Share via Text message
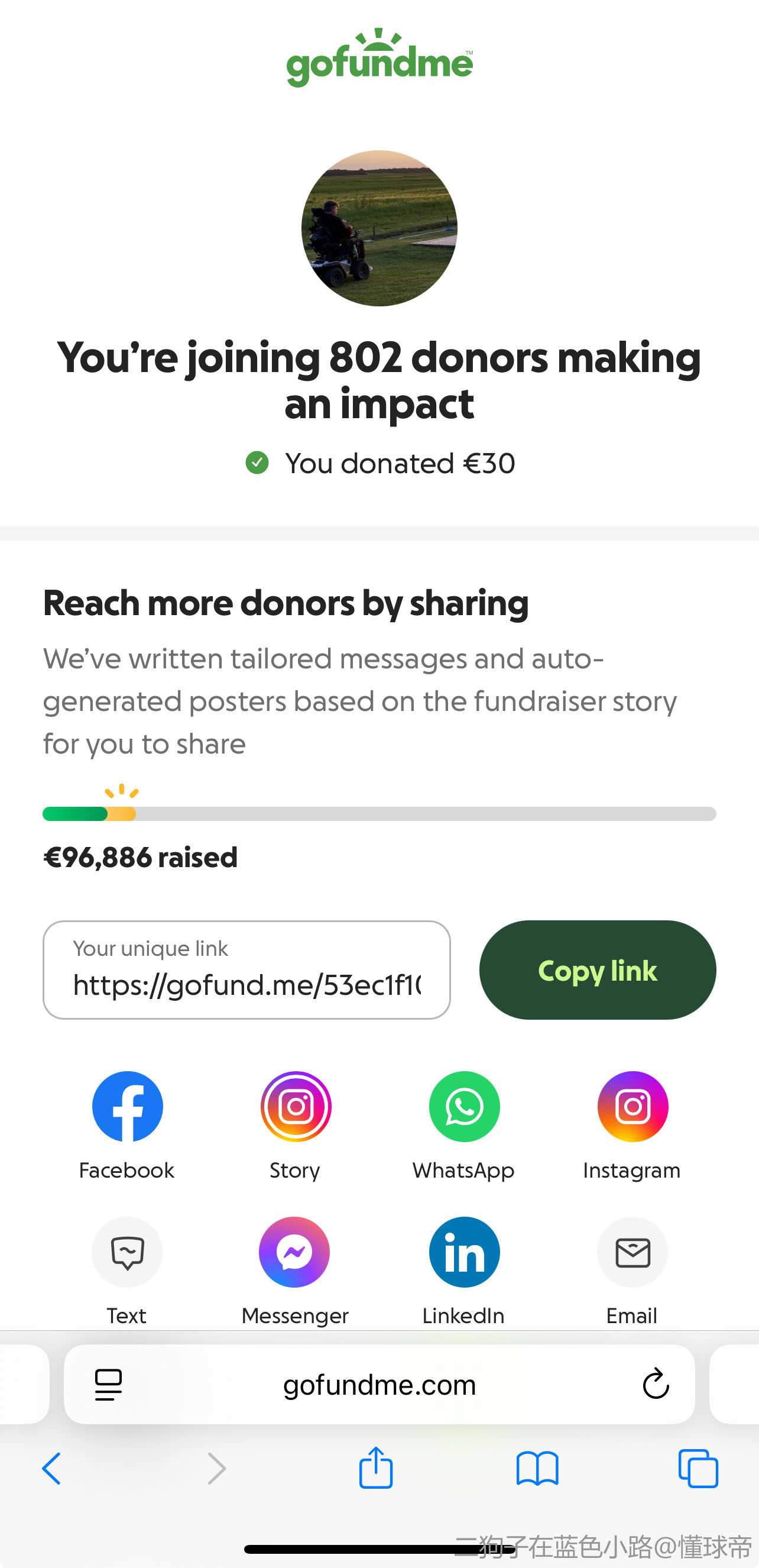 127,1252
